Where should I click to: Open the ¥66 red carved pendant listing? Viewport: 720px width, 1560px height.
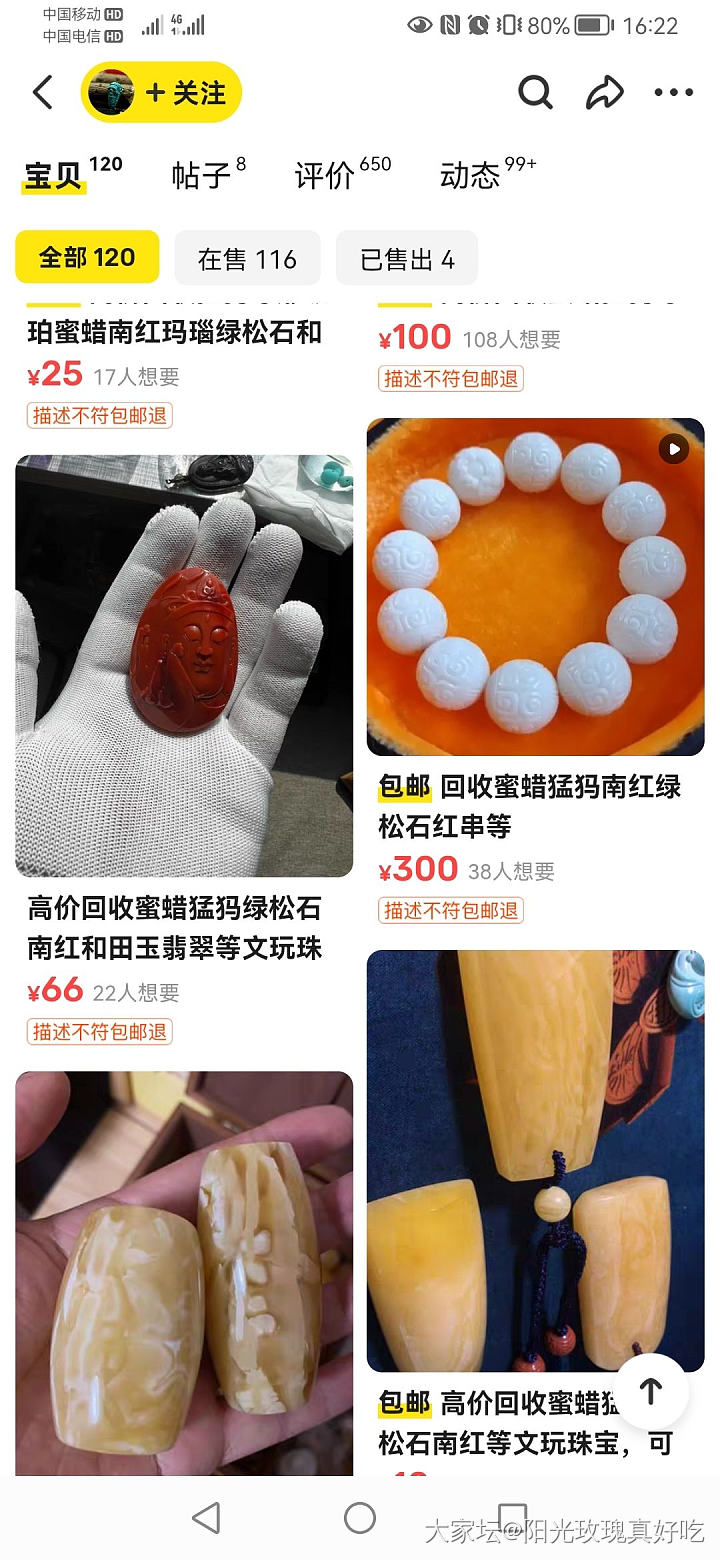tap(184, 665)
